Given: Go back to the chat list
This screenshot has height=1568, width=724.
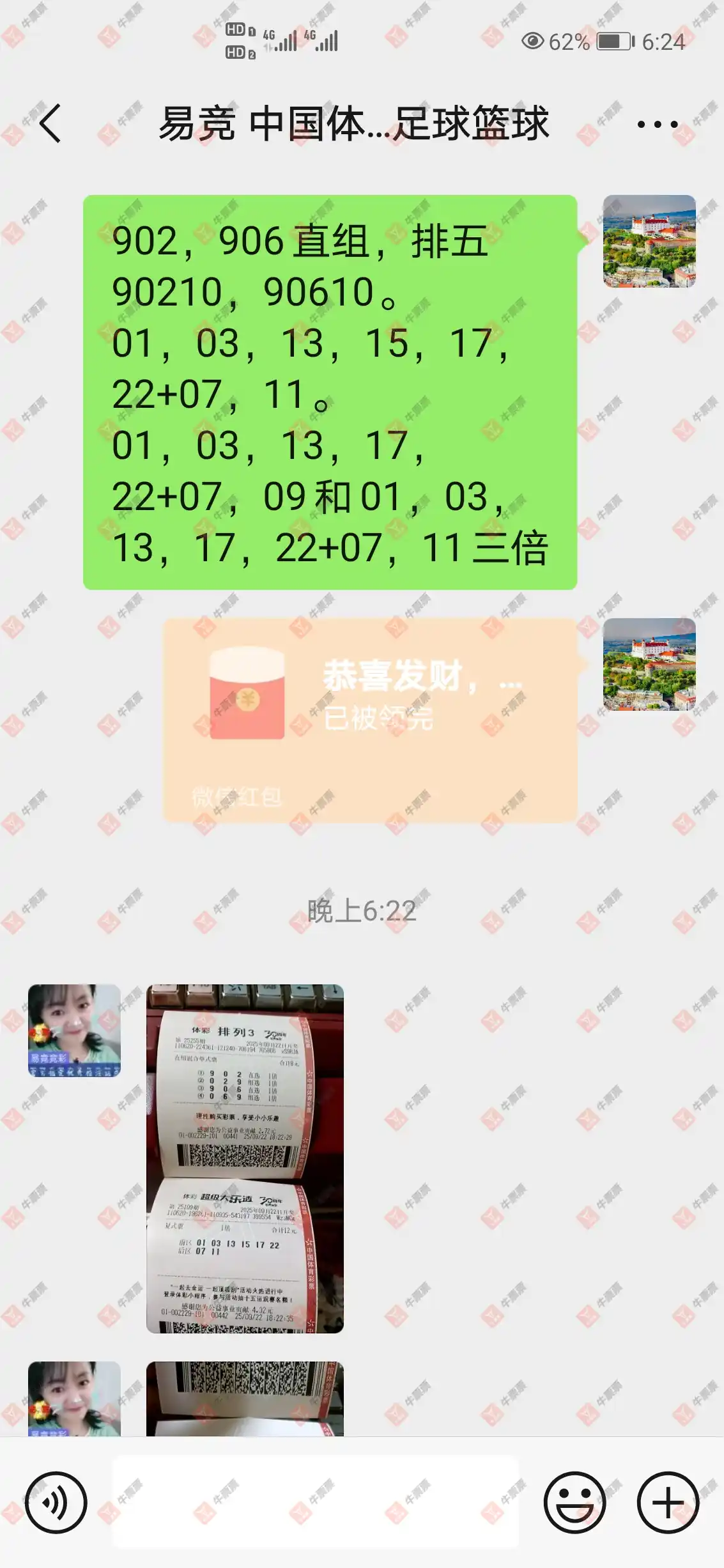Looking at the screenshot, I should pyautogui.click(x=50, y=123).
